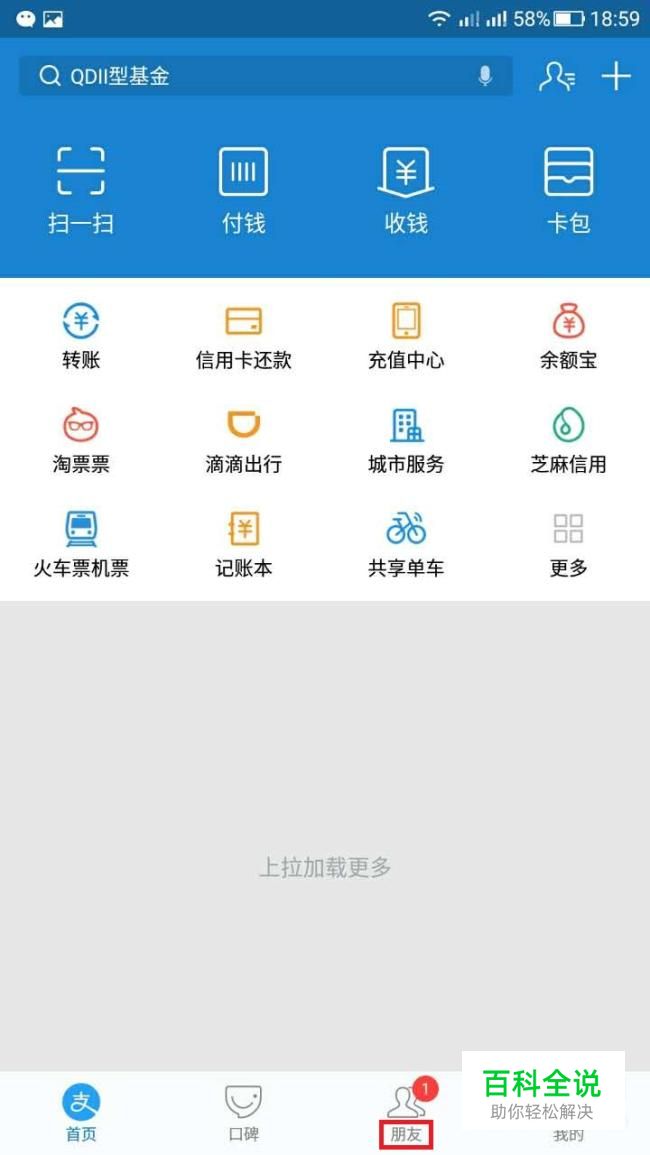Open the contacts icon in top bar
Image resolution: width=650 pixels, height=1155 pixels.
[x=557, y=76]
